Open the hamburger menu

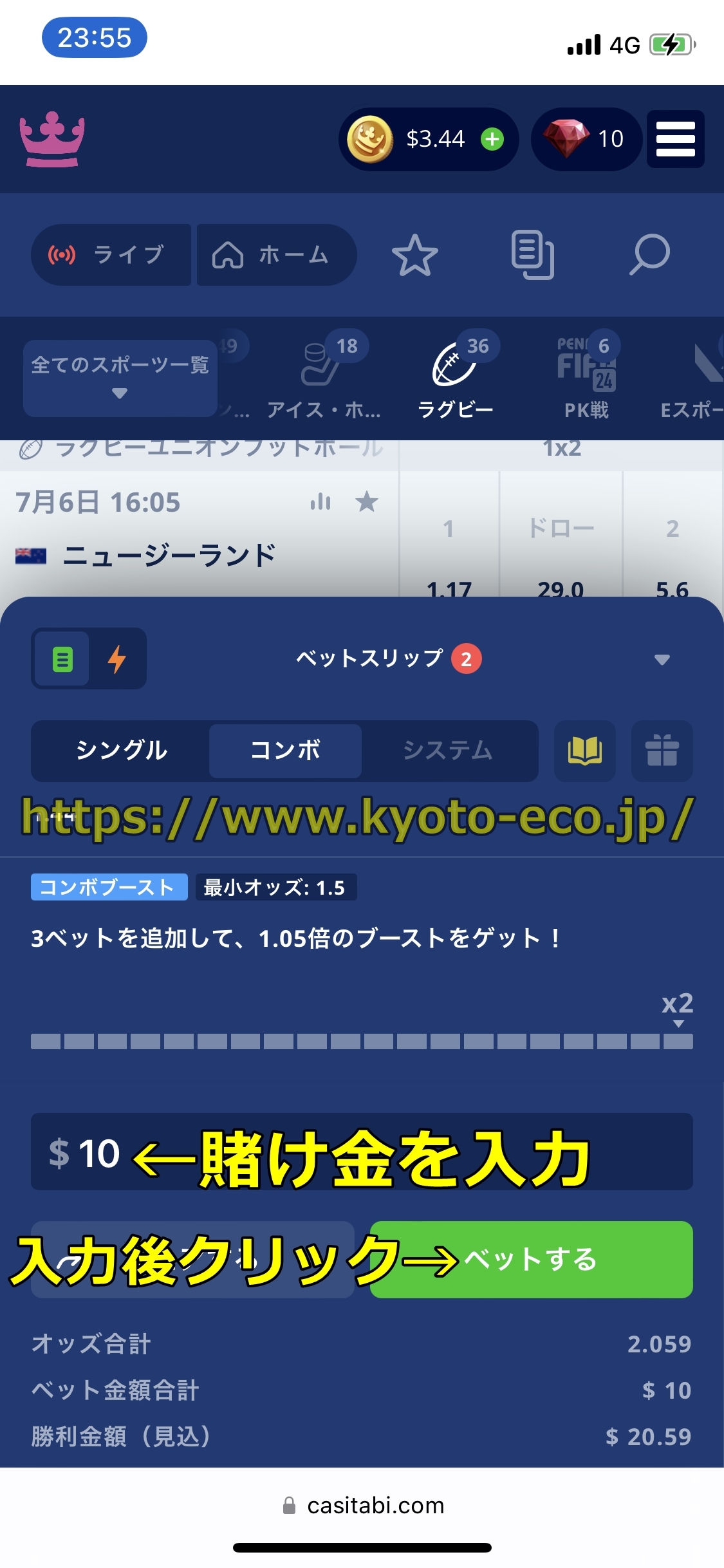tap(675, 139)
